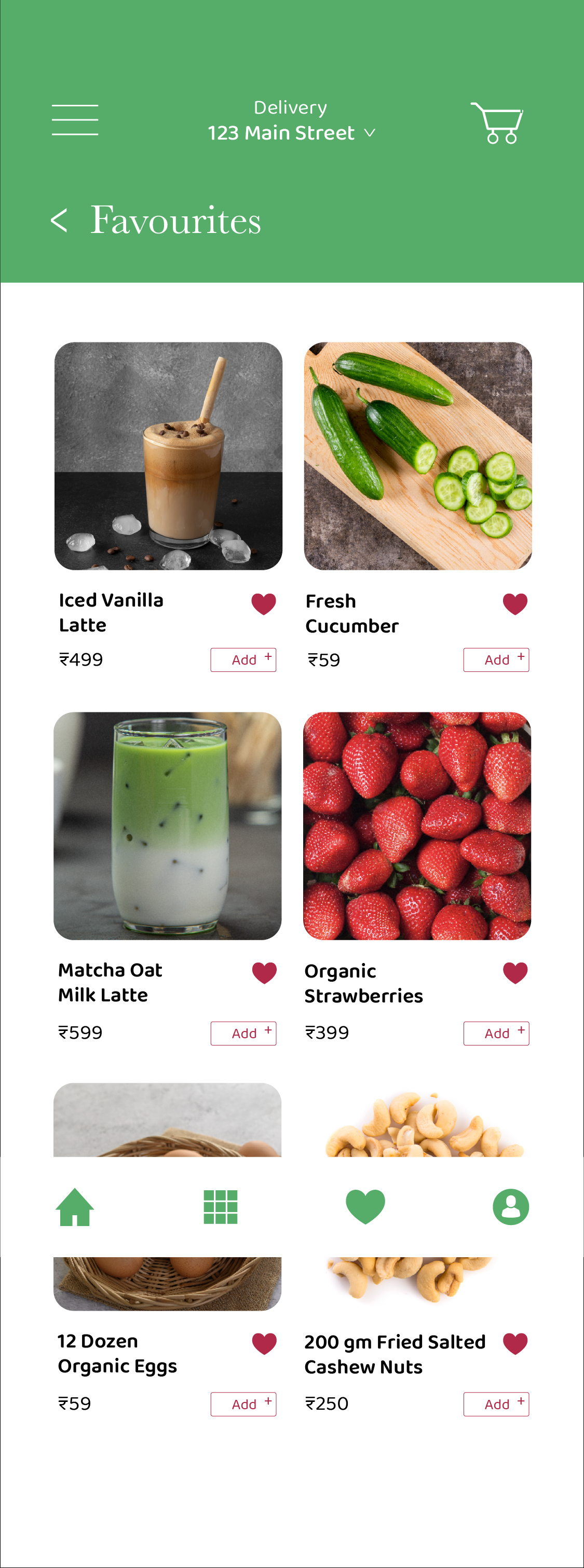584x1568 pixels.
Task: Add 12 Dozen Organic Eggs to cart
Action: 243,1404
